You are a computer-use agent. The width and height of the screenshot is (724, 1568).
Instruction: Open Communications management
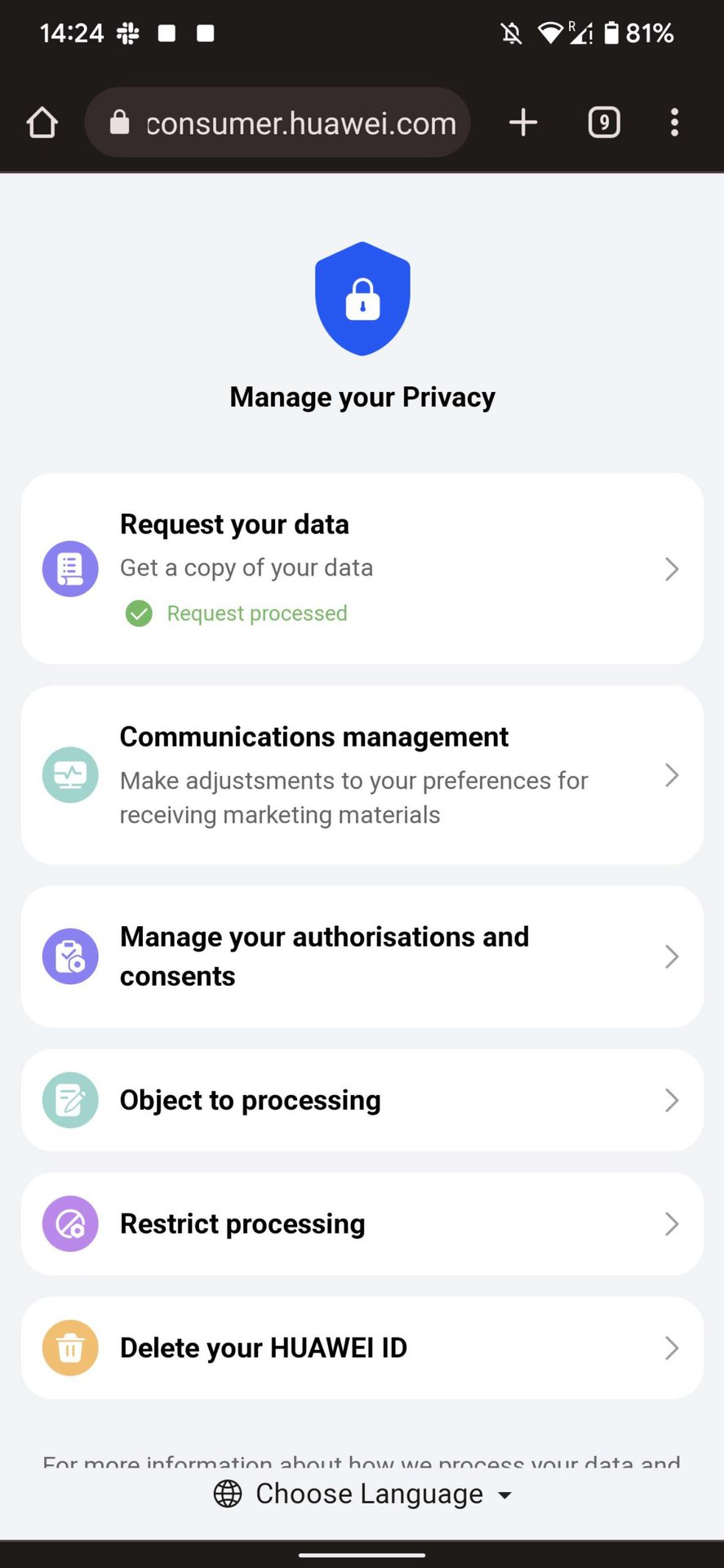[x=362, y=775]
